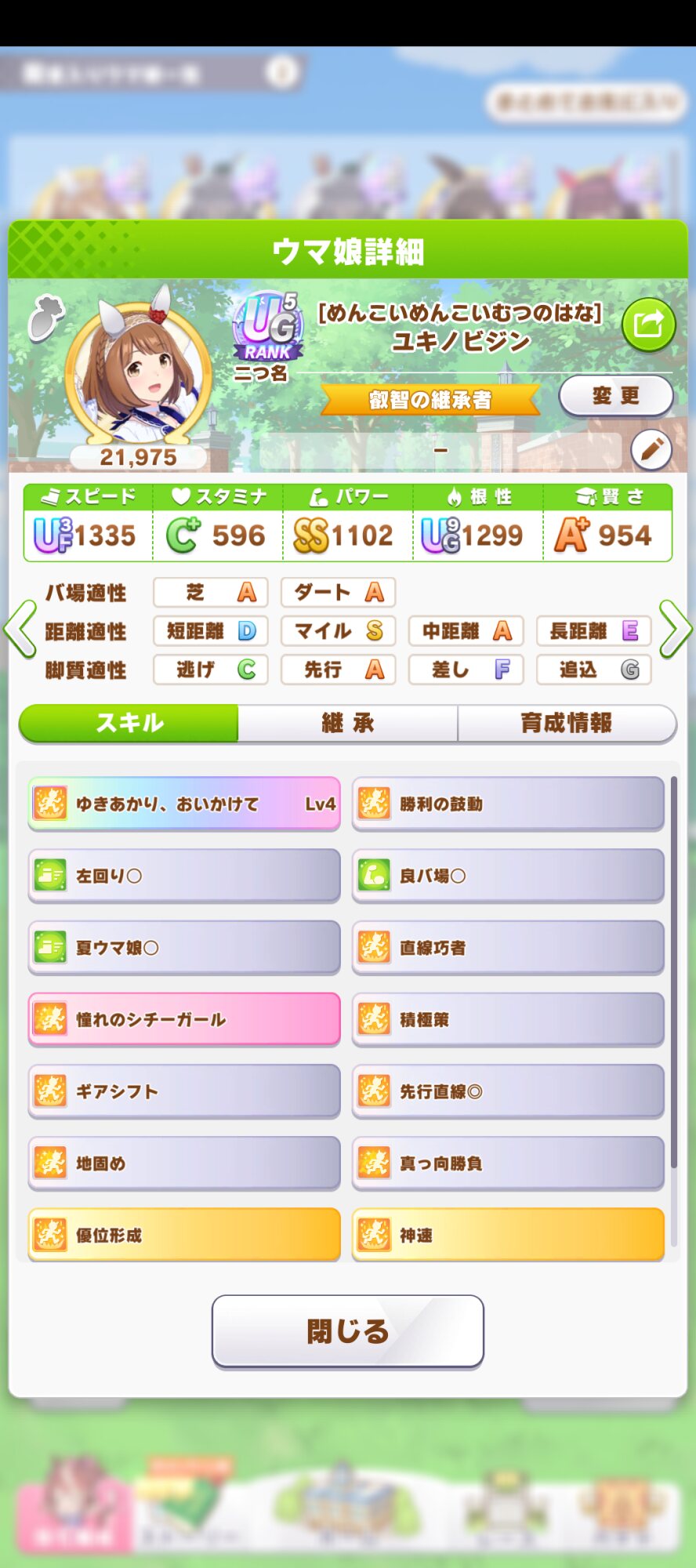The width and height of the screenshot is (696, 1568).
Task: Go to the previous character with left arrow
Action: pyautogui.click(x=20, y=629)
